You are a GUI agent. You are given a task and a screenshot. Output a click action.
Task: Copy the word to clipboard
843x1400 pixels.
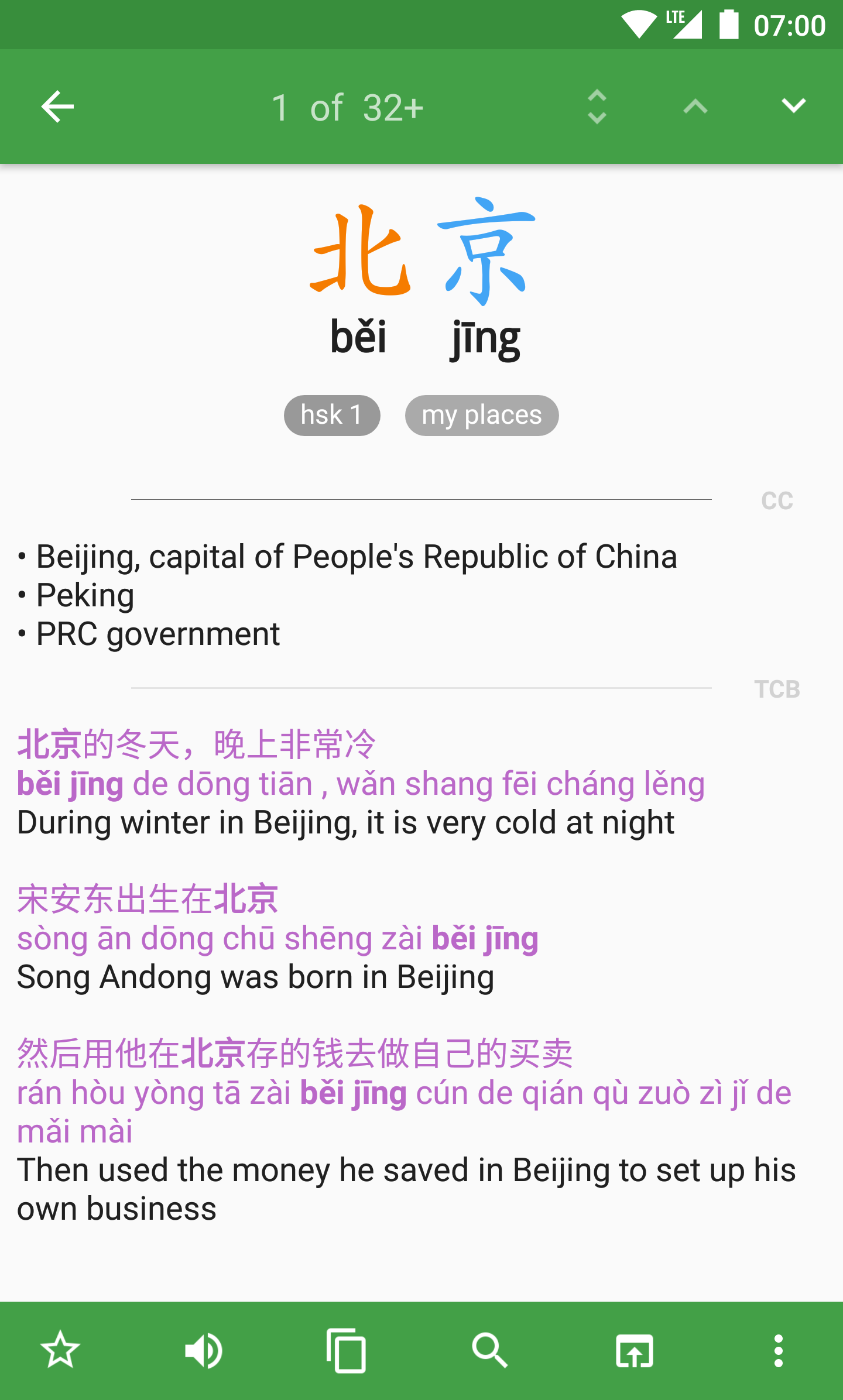coord(347,1351)
